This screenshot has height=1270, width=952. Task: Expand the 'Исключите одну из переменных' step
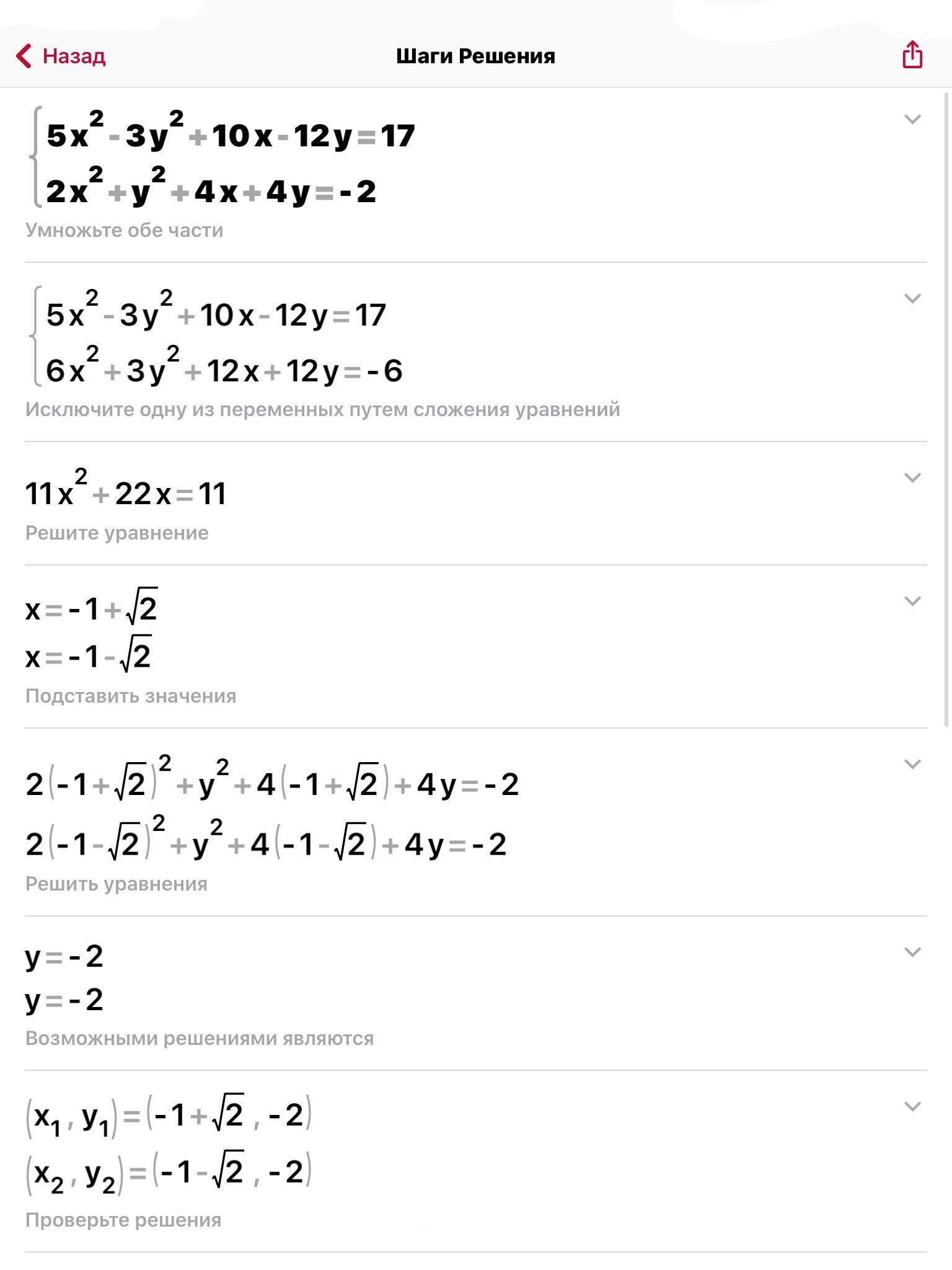(x=912, y=298)
